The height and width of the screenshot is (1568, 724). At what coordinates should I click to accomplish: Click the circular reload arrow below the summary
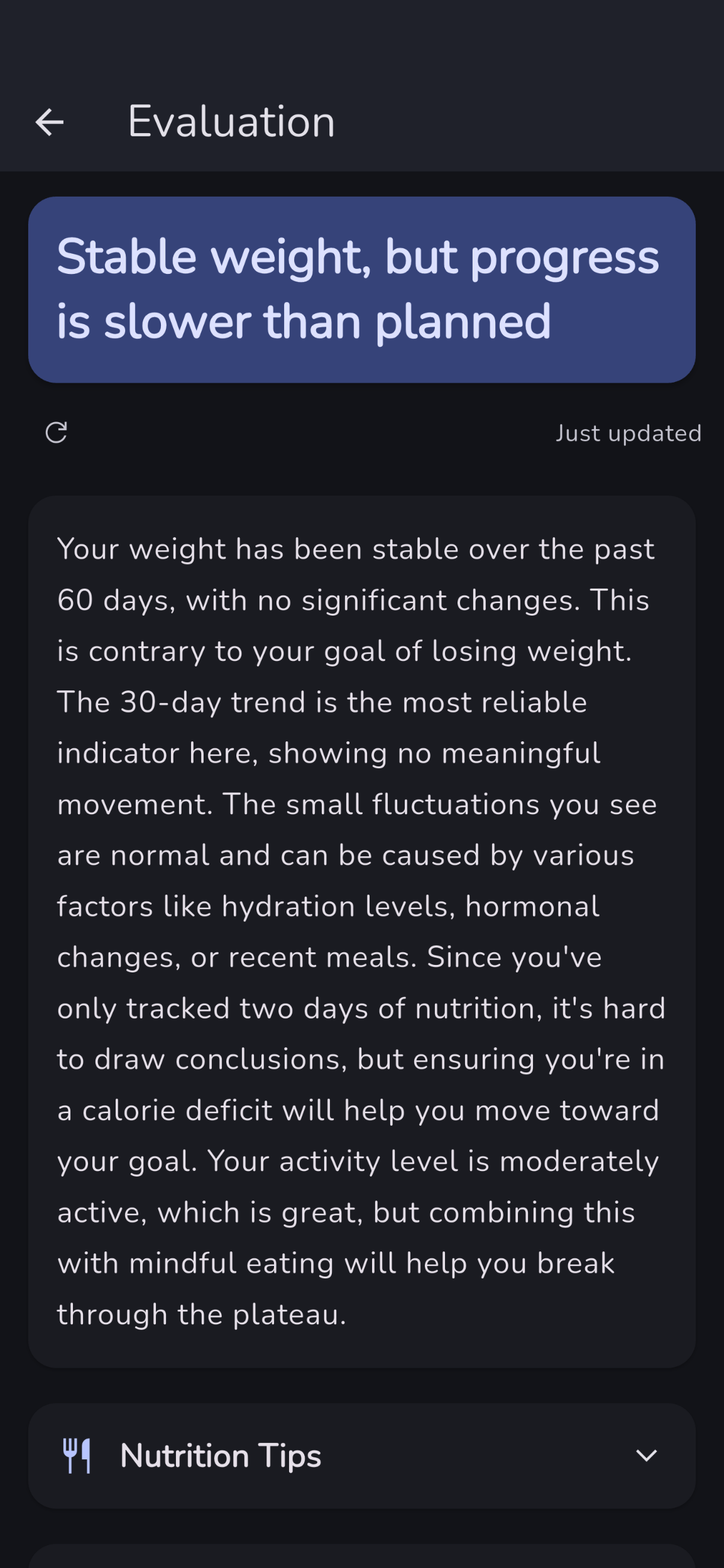(57, 433)
